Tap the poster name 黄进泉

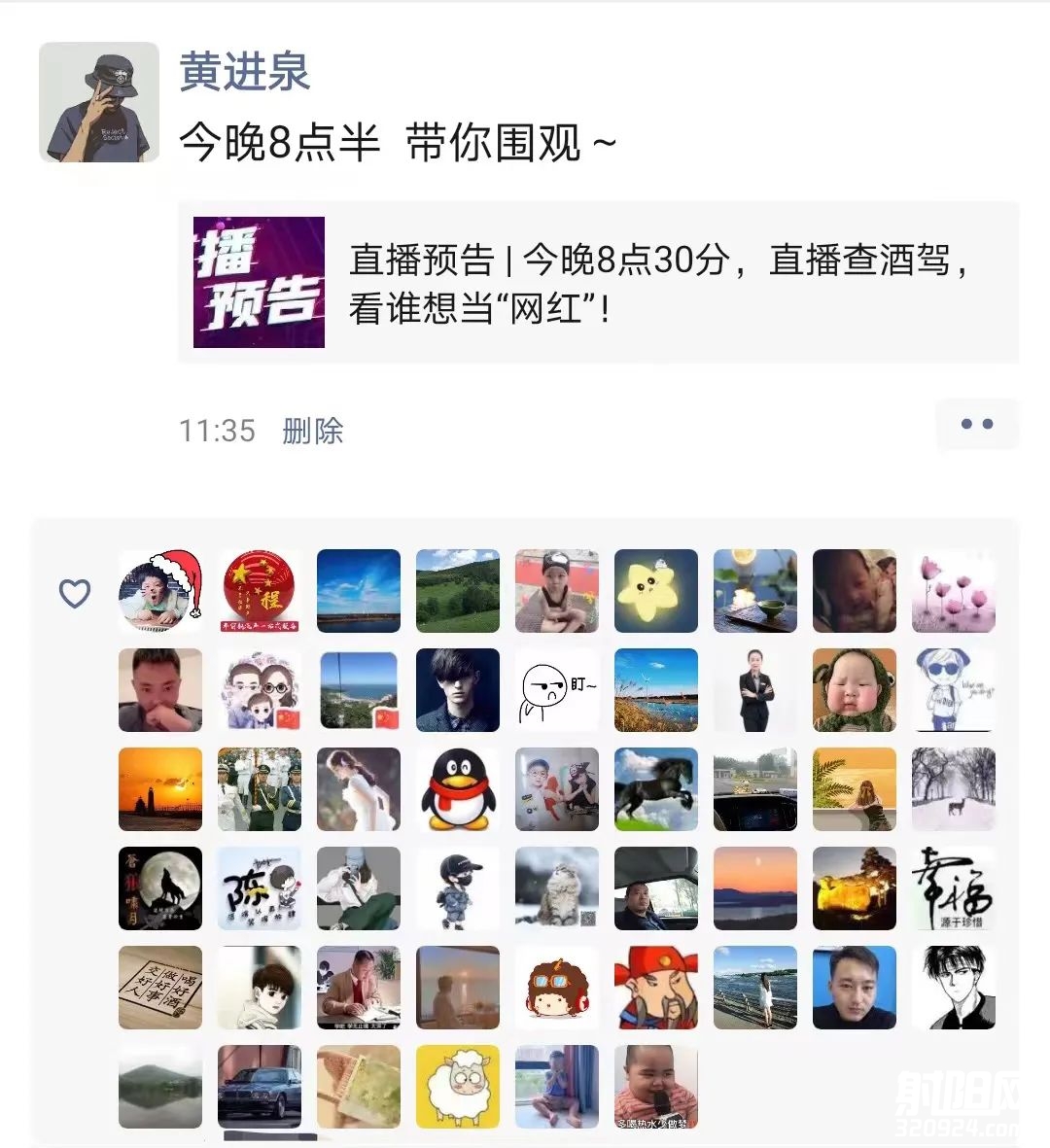(244, 73)
